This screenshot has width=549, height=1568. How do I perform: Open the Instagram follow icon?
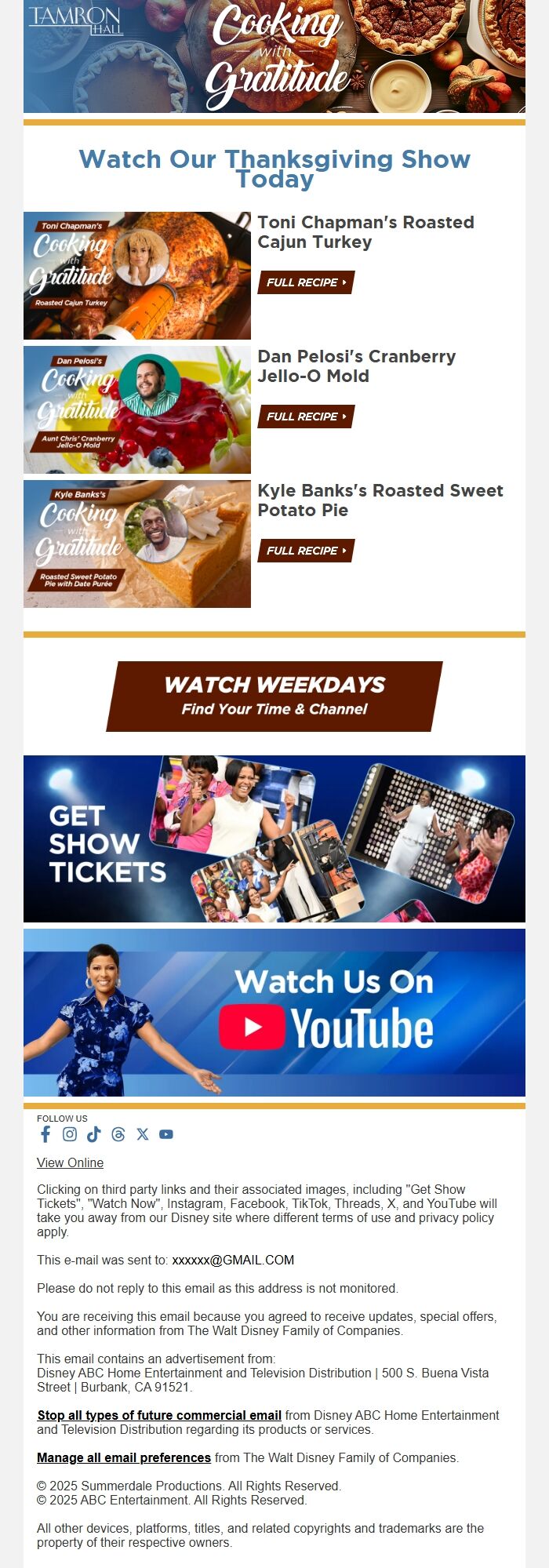coord(70,1134)
